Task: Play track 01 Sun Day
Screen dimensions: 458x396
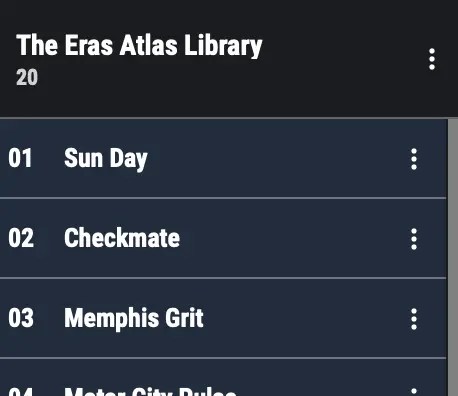Action: click(223, 159)
